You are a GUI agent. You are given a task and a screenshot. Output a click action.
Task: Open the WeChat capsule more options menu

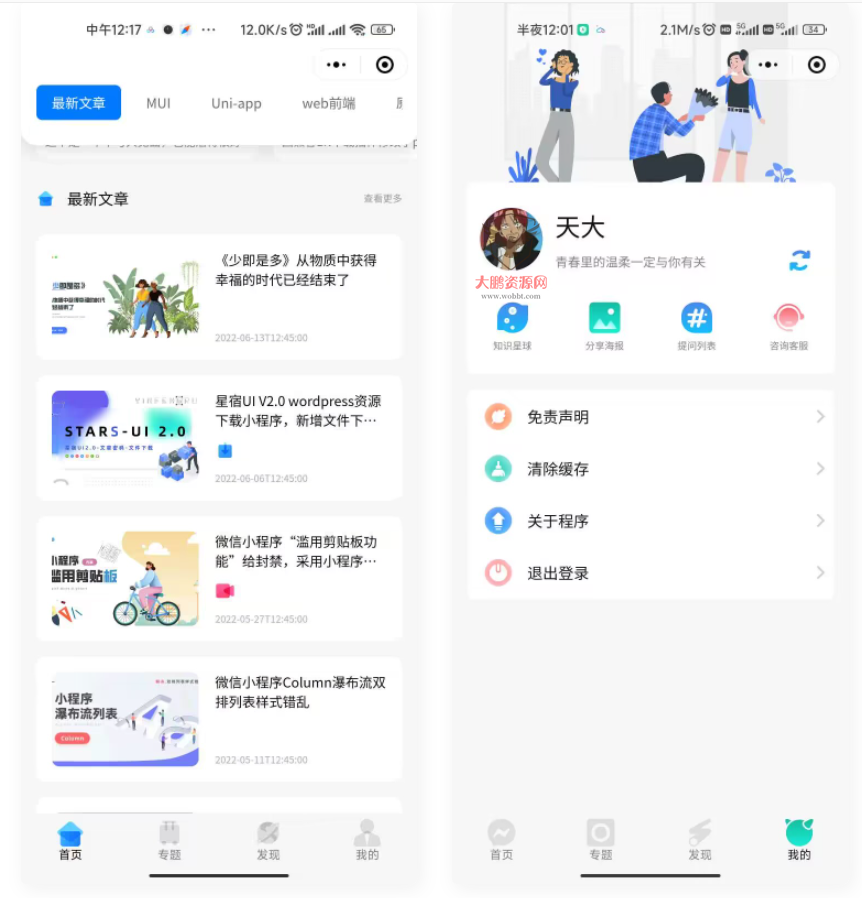point(336,64)
